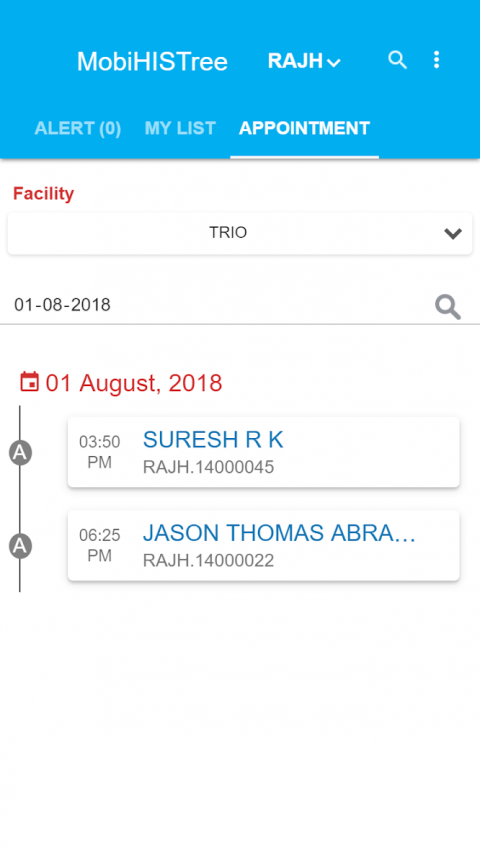Open JASON THOMAS ABRA... 06:25 PM appointment
The height and width of the screenshot is (853, 480).
[263, 545]
